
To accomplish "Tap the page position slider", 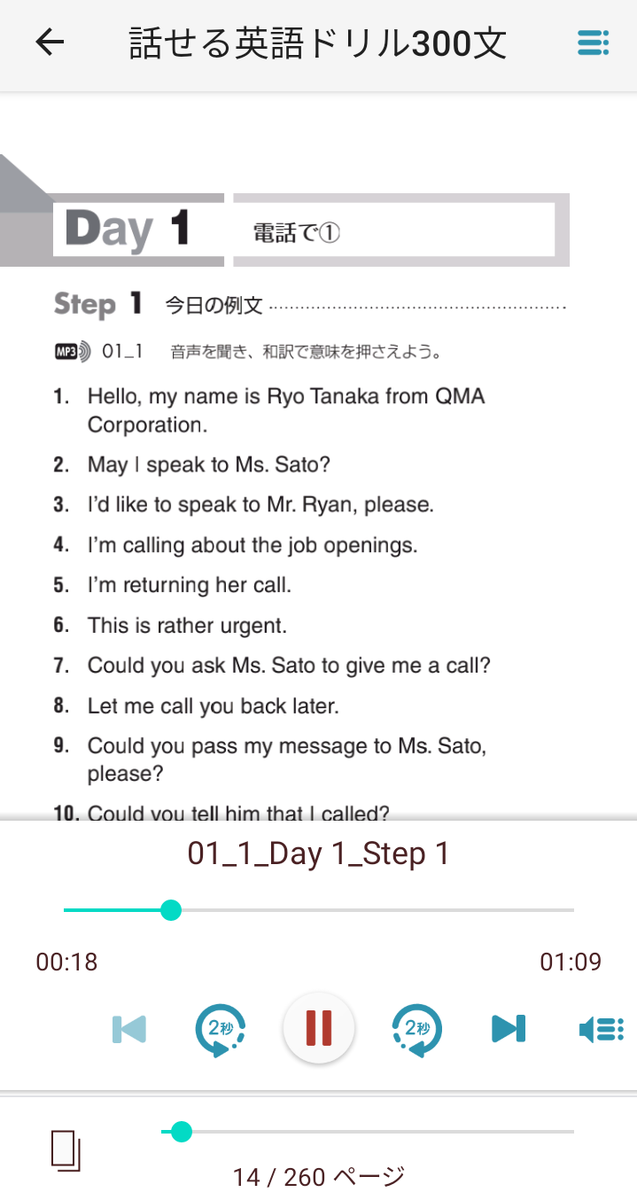I will click(x=367, y=1132).
